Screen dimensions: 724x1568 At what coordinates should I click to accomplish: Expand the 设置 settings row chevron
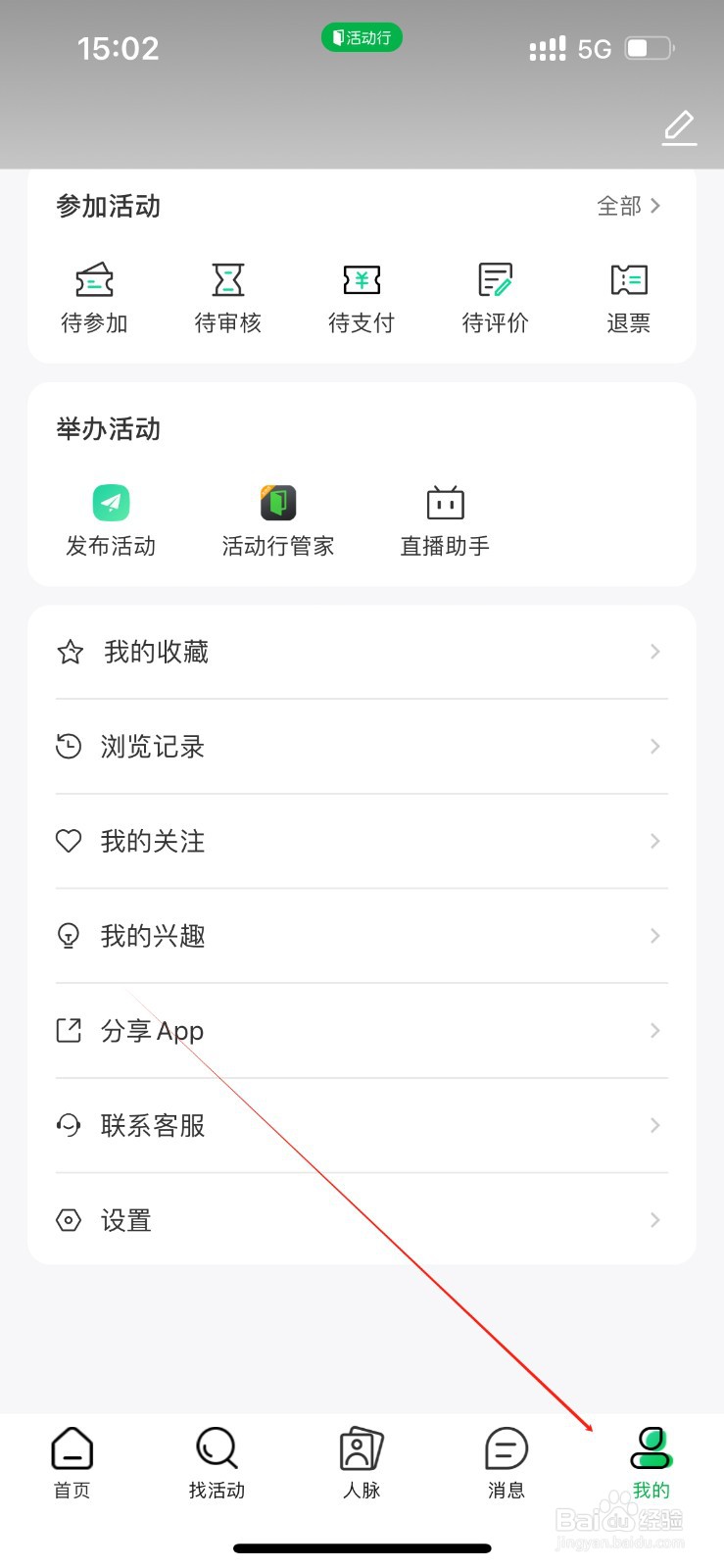(x=653, y=1220)
